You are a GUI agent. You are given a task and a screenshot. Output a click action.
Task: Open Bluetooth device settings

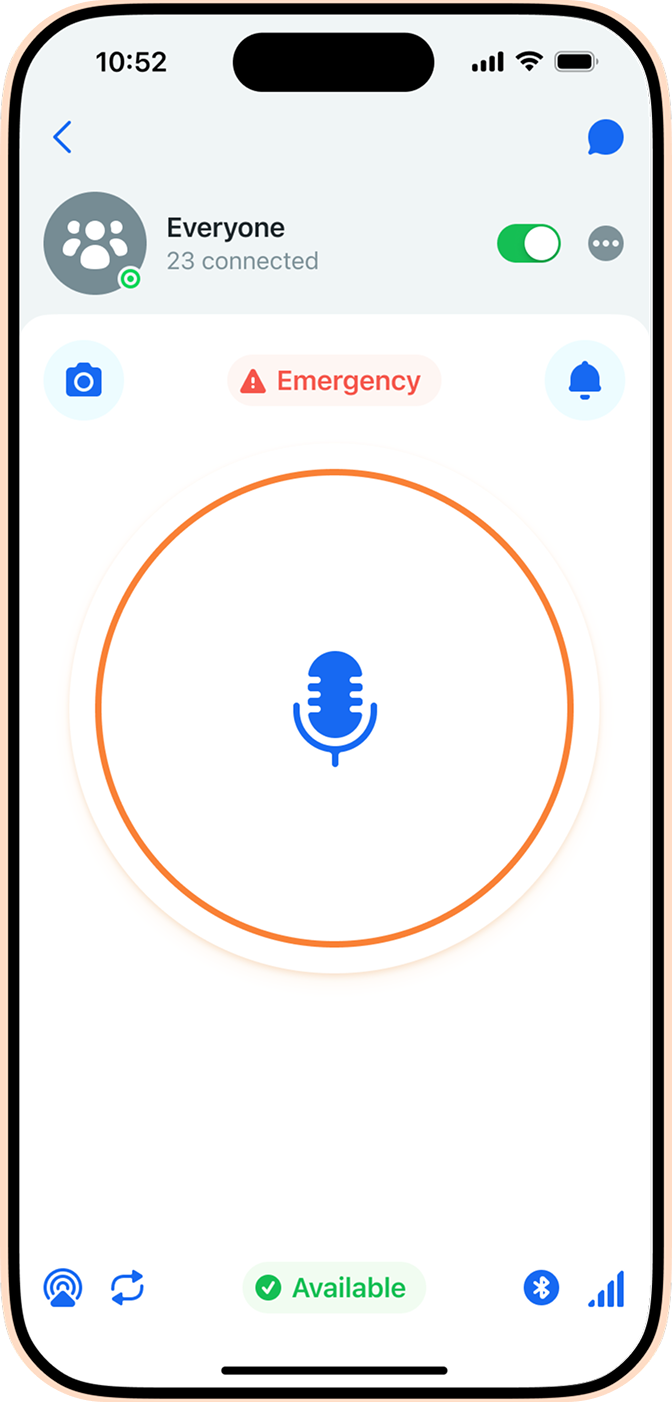click(542, 1288)
